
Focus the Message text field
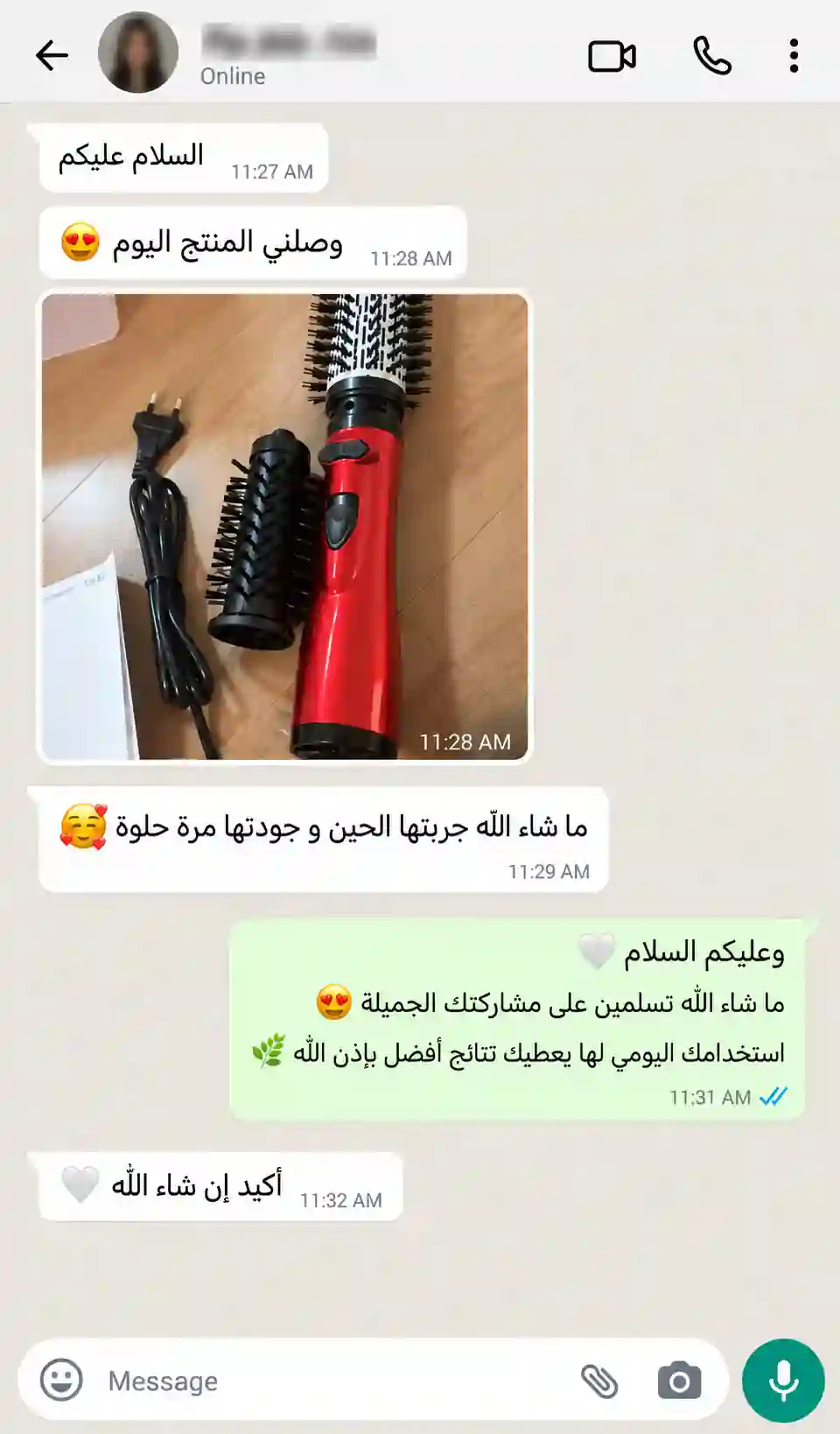(332, 1381)
